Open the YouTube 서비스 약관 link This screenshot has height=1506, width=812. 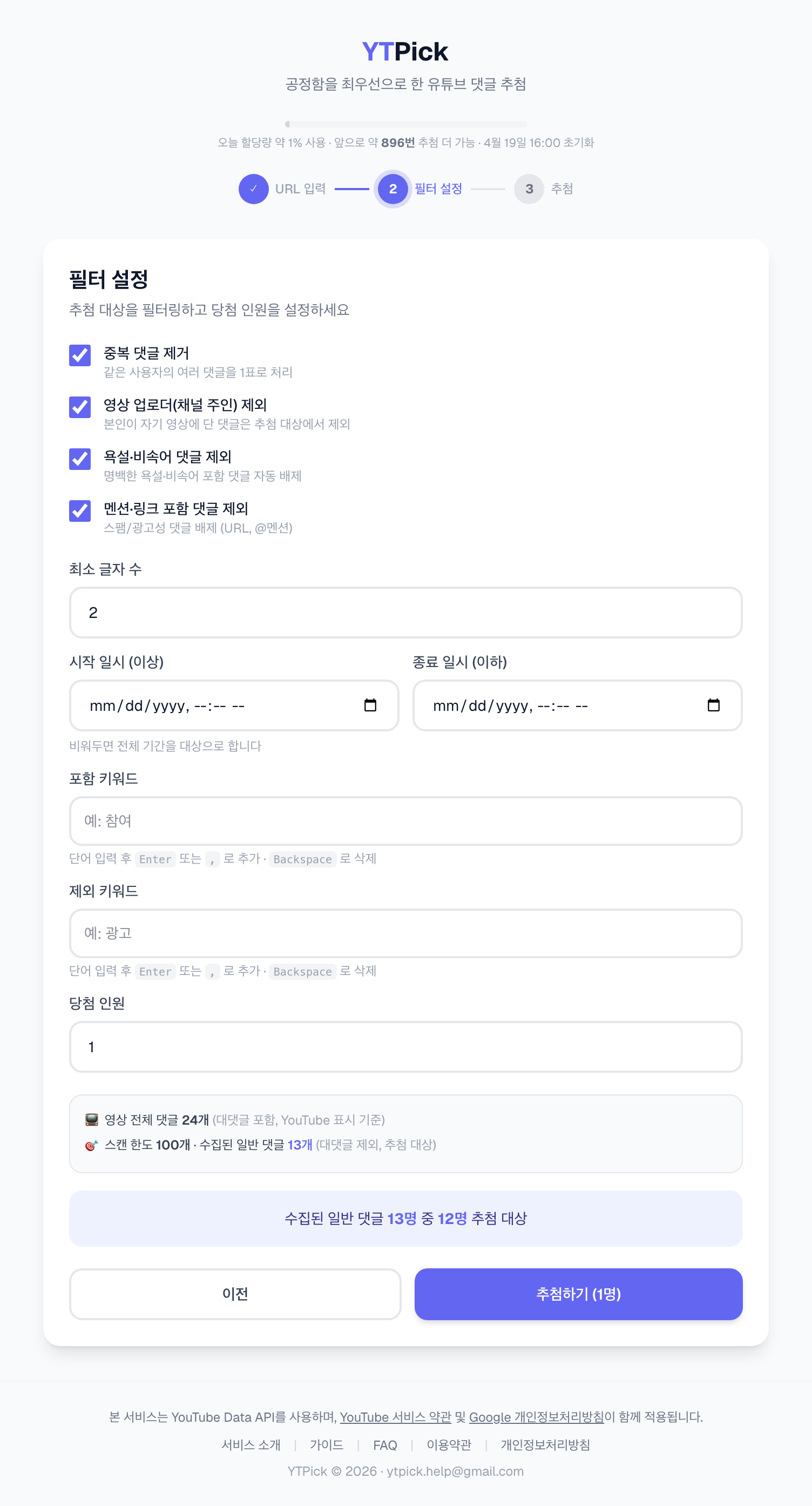click(396, 1417)
